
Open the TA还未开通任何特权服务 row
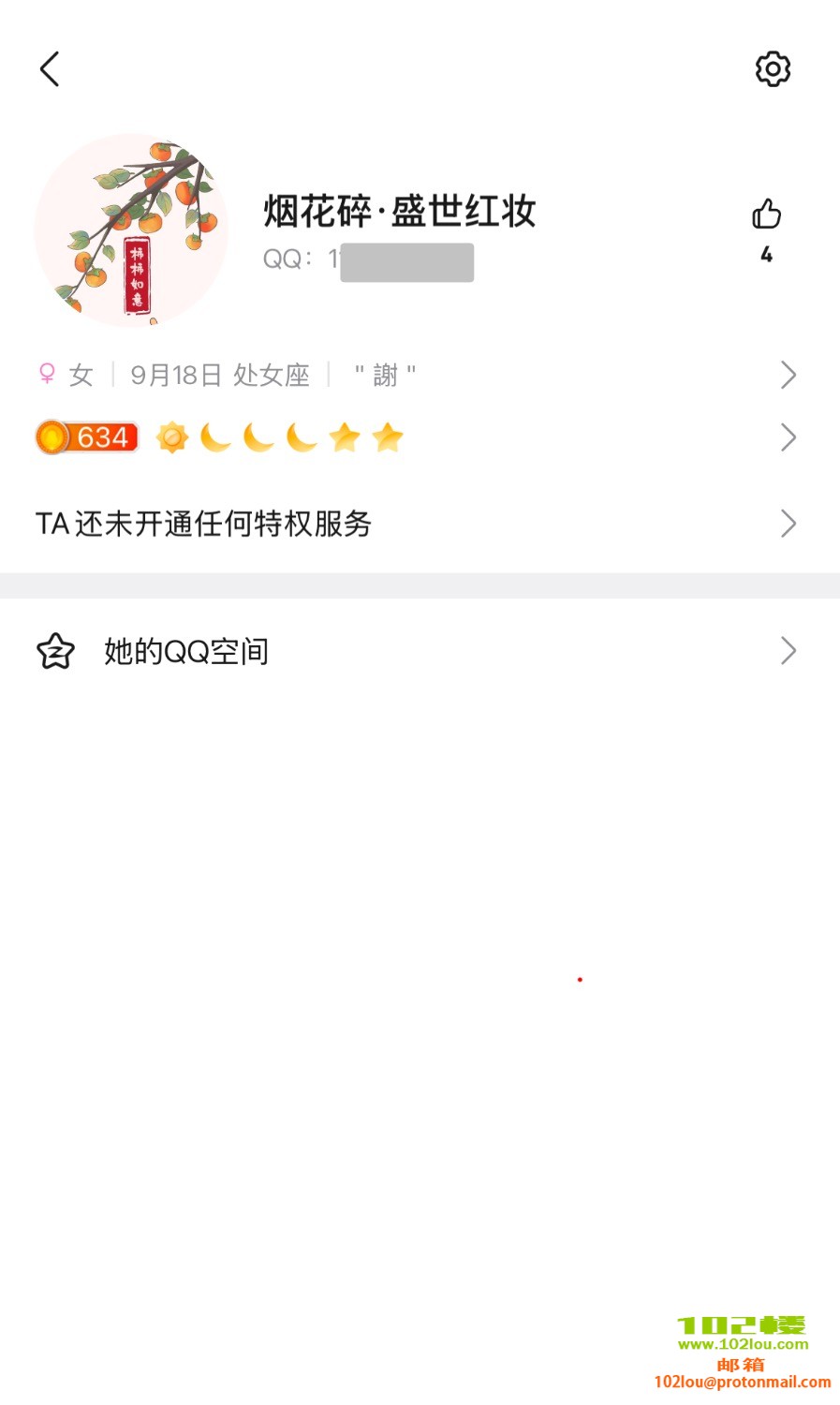point(417,524)
